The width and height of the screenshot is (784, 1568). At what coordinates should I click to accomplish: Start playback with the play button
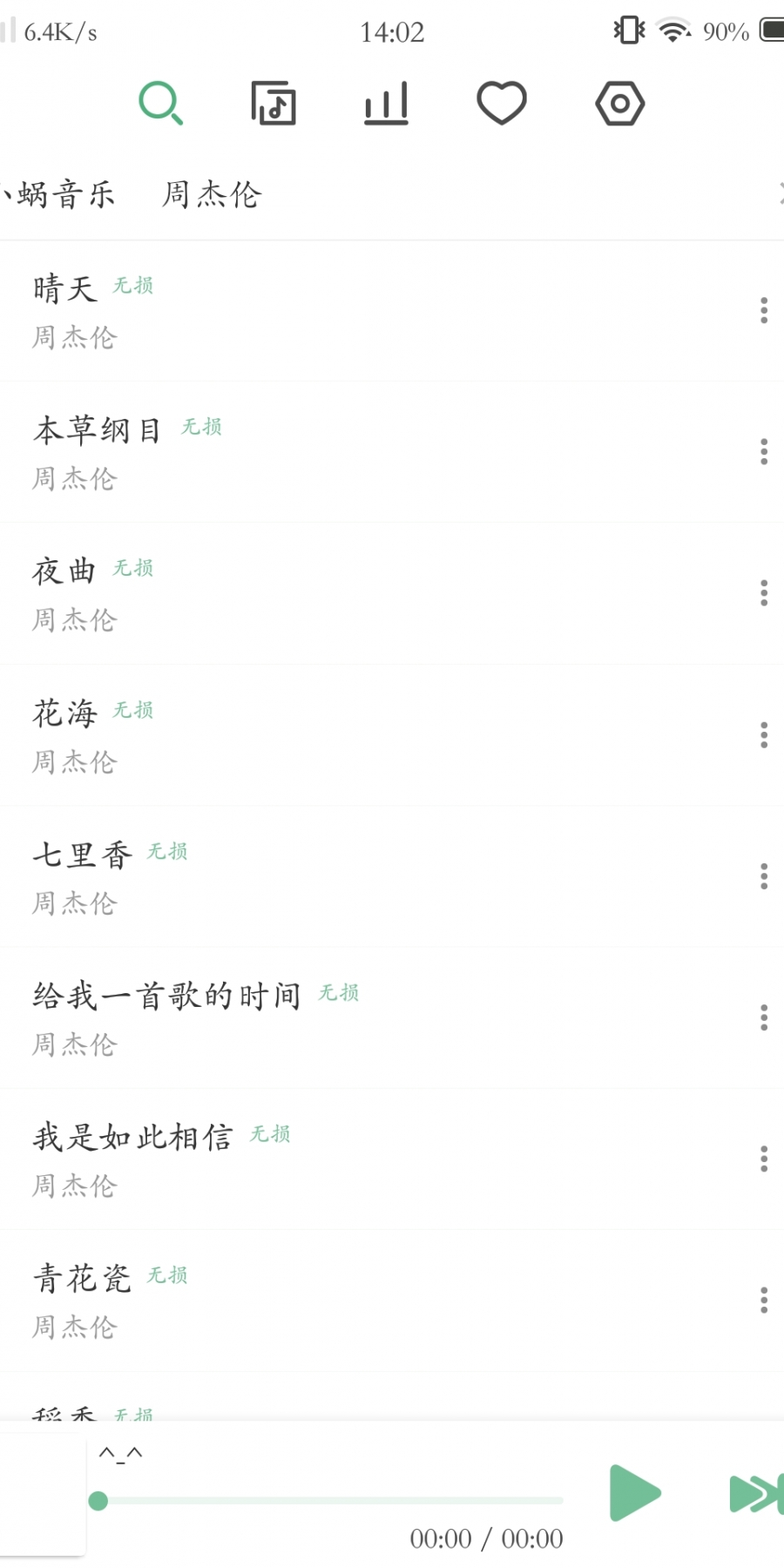pyautogui.click(x=635, y=1493)
